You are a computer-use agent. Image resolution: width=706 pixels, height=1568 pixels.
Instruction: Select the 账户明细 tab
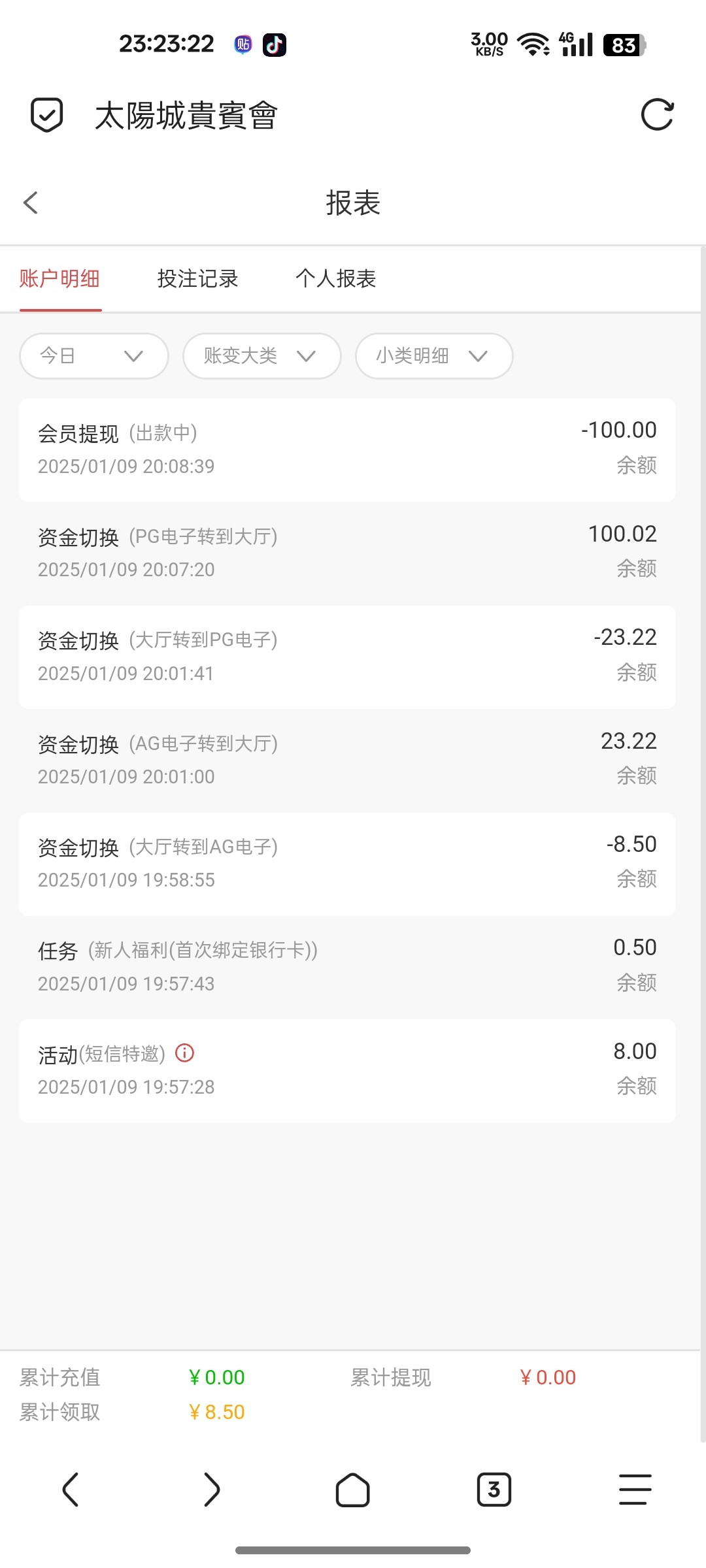[x=59, y=279]
